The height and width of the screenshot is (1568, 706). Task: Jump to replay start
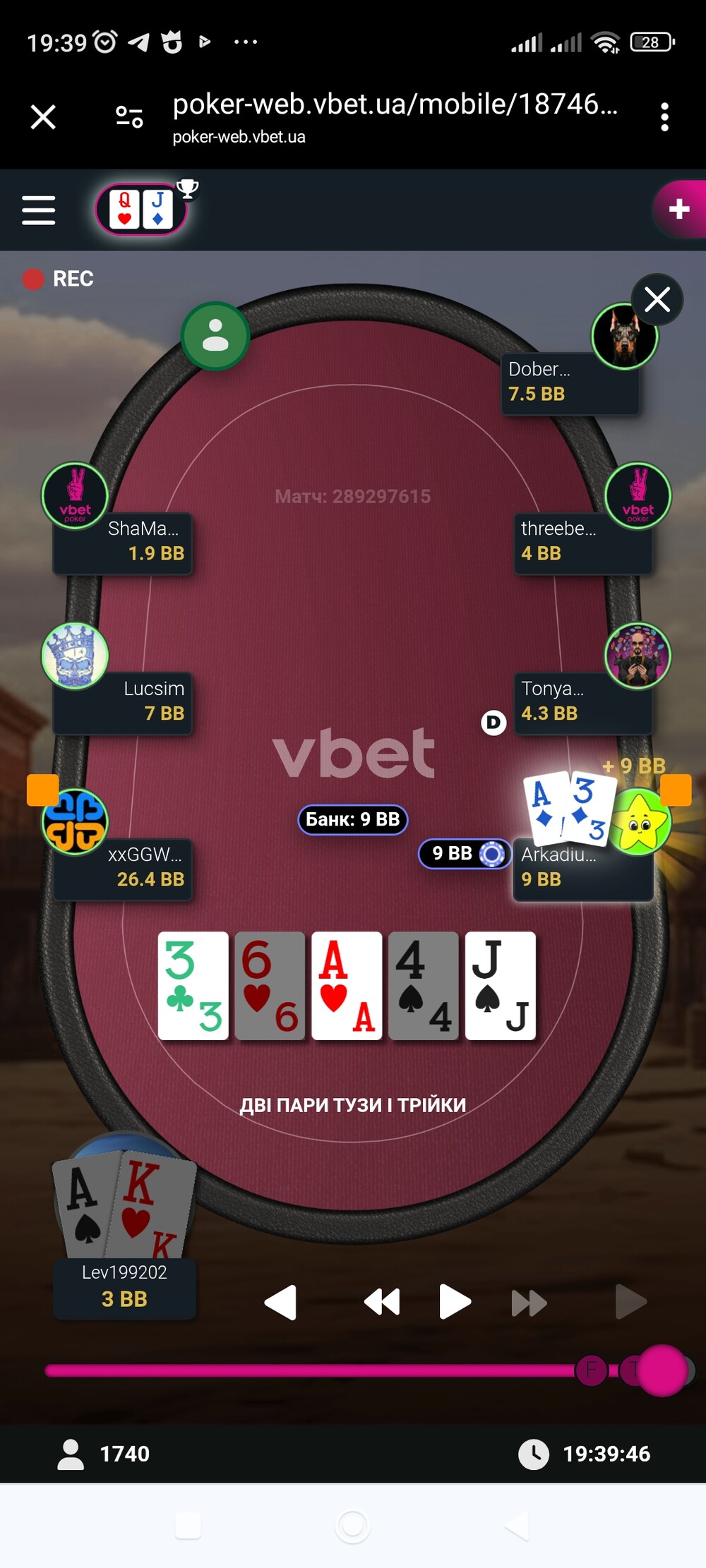click(x=280, y=1302)
